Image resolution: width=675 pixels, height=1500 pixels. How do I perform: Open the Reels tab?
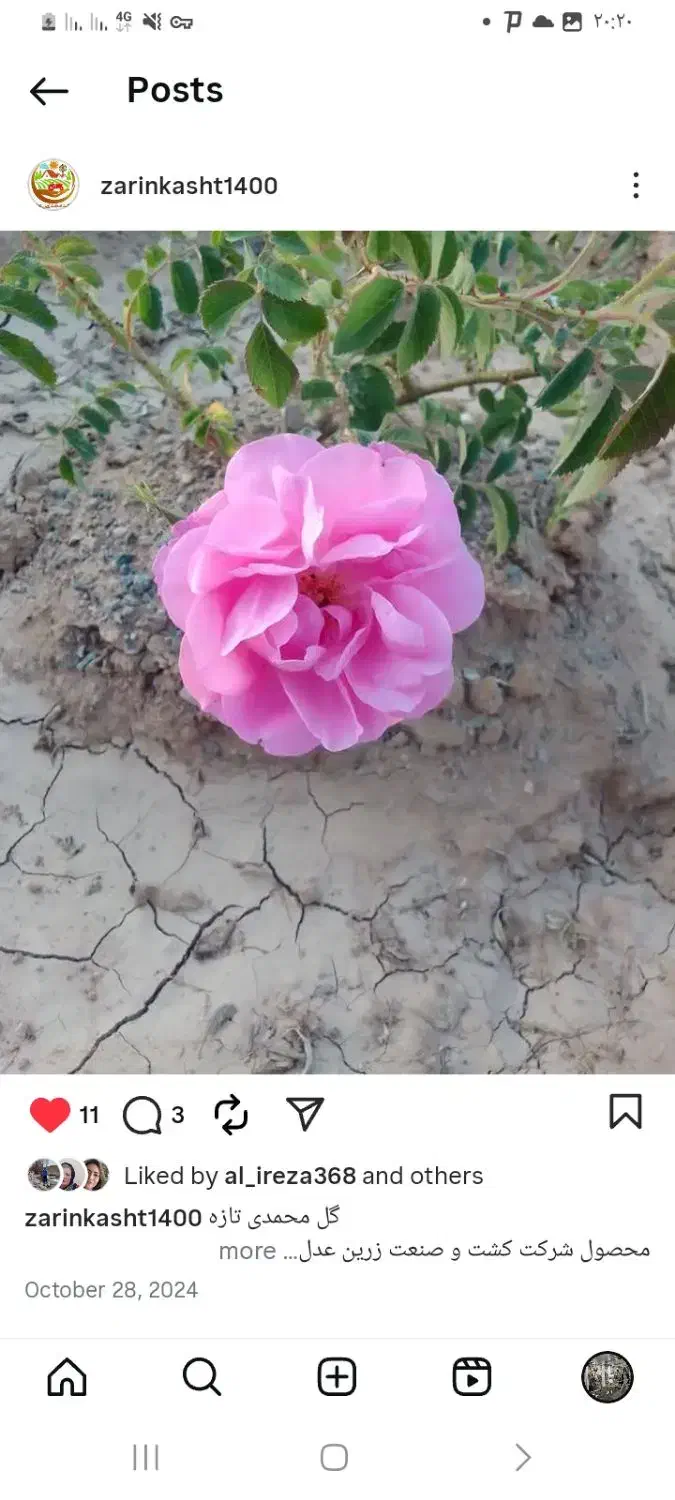pyautogui.click(x=472, y=1377)
